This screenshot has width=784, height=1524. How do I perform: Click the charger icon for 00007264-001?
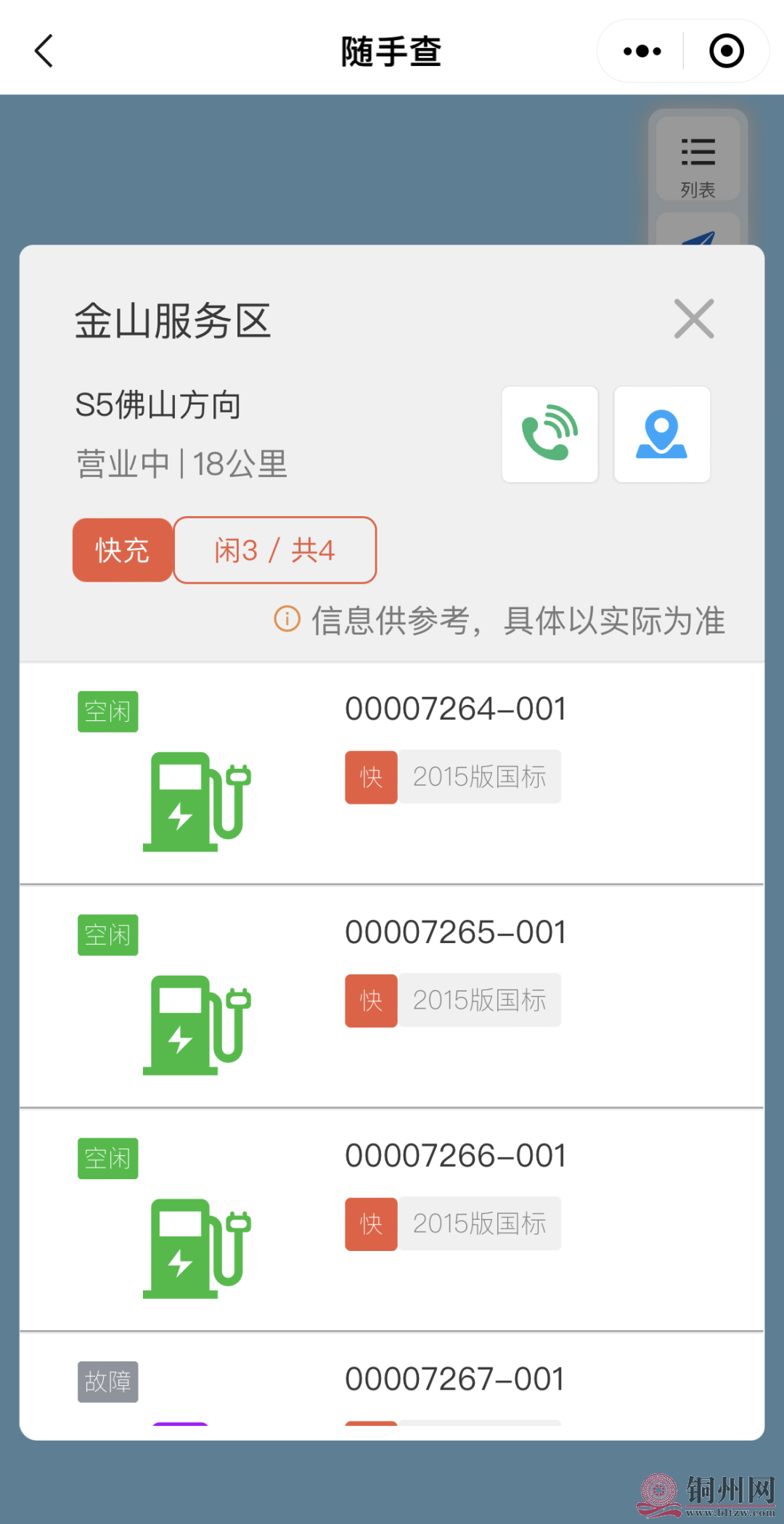197,799
